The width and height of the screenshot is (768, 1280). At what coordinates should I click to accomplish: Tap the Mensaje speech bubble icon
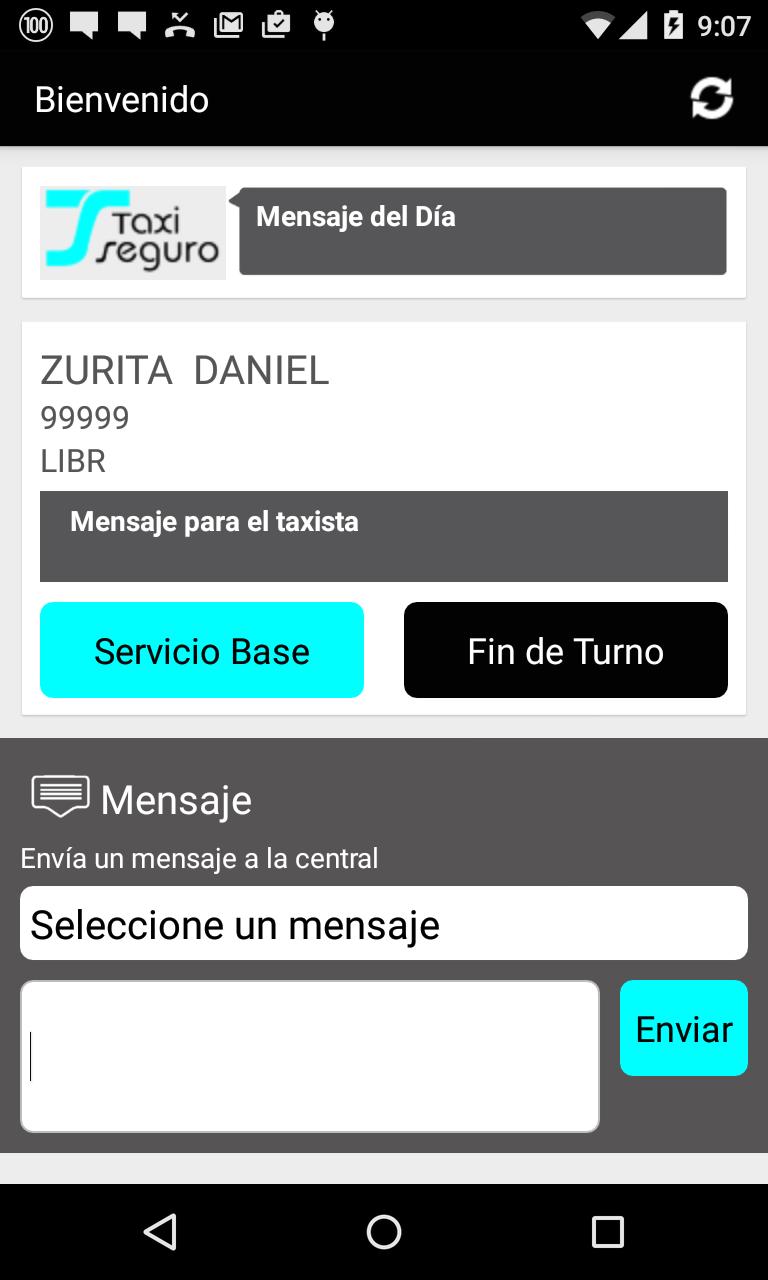click(61, 796)
